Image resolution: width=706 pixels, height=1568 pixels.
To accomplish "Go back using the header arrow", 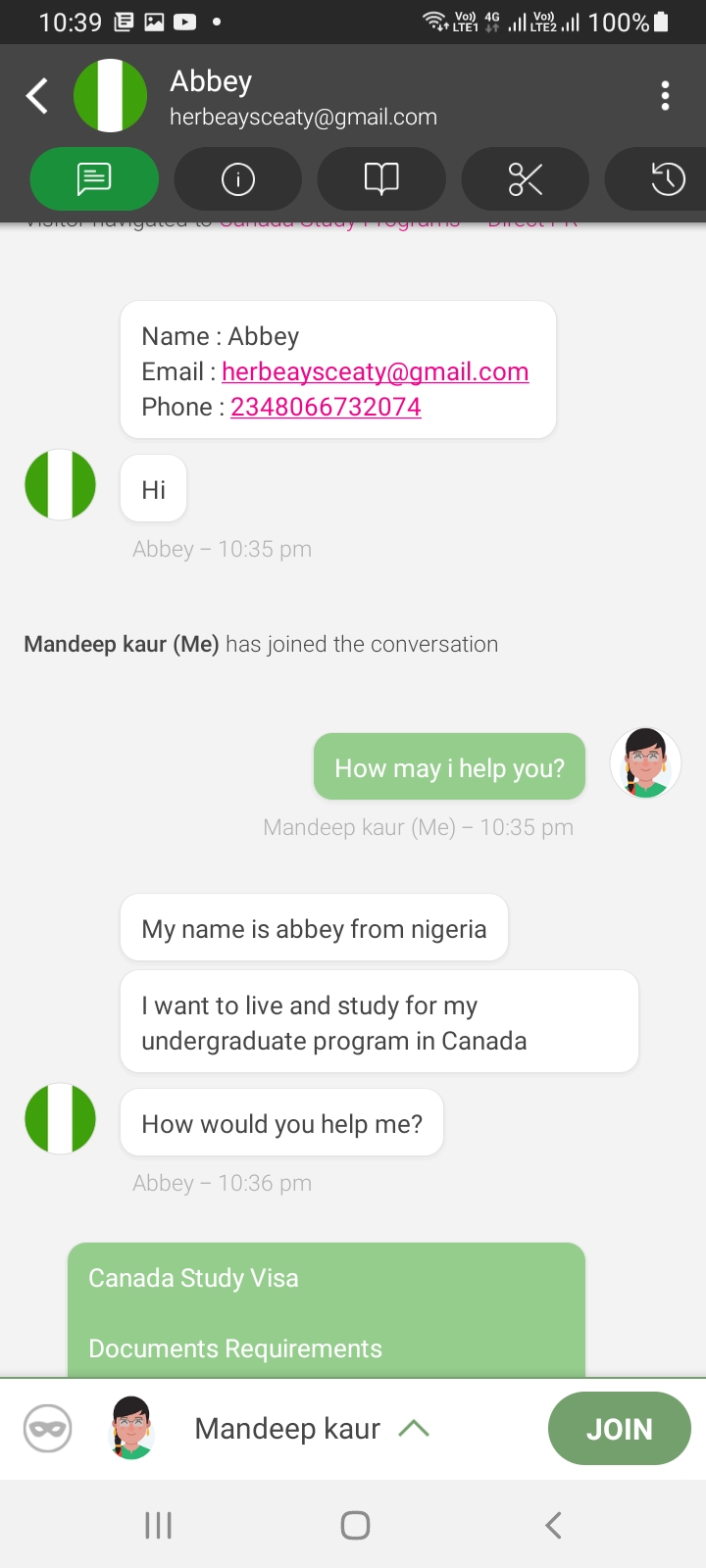I will click(37, 96).
